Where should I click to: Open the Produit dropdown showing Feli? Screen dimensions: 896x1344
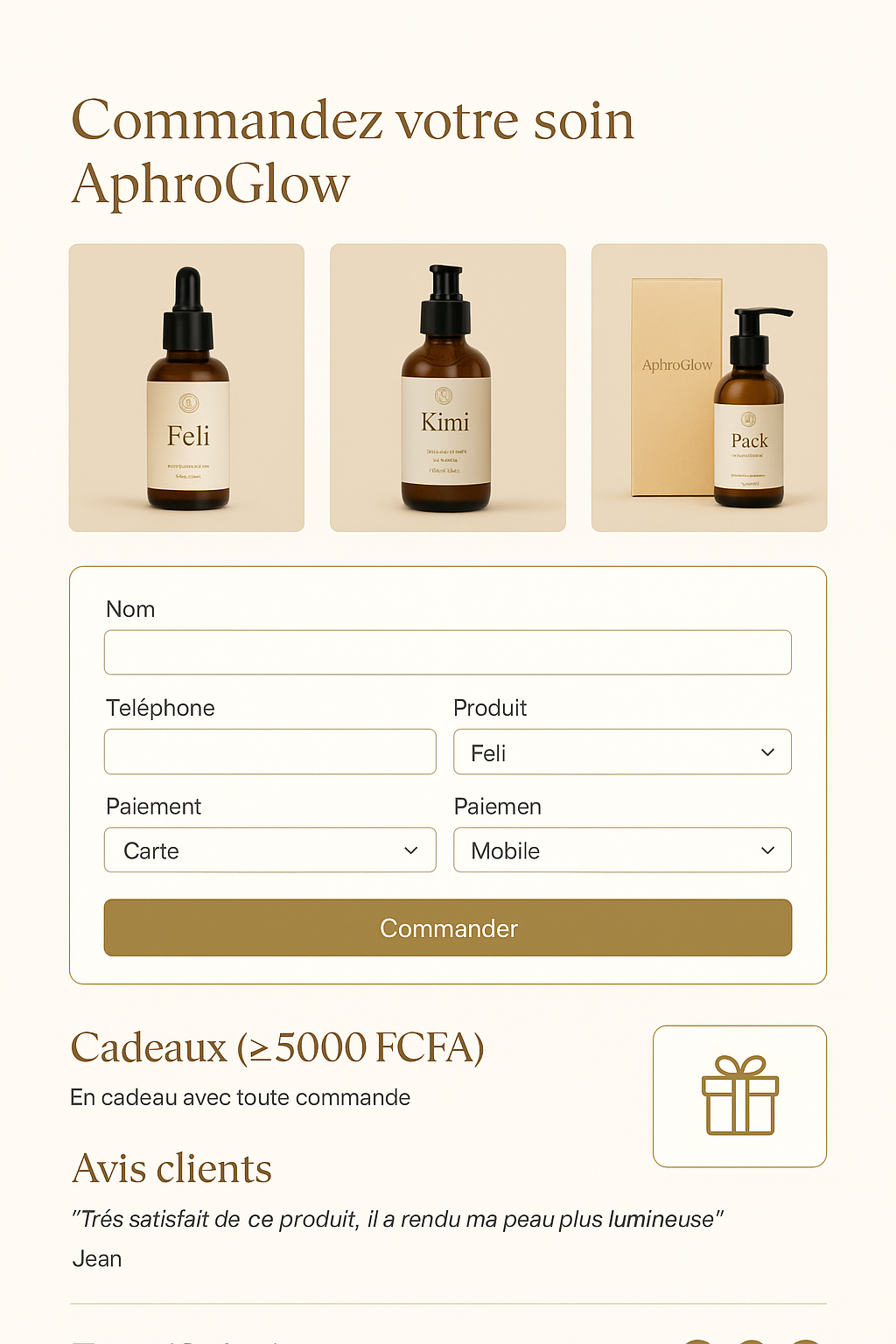[x=622, y=752]
